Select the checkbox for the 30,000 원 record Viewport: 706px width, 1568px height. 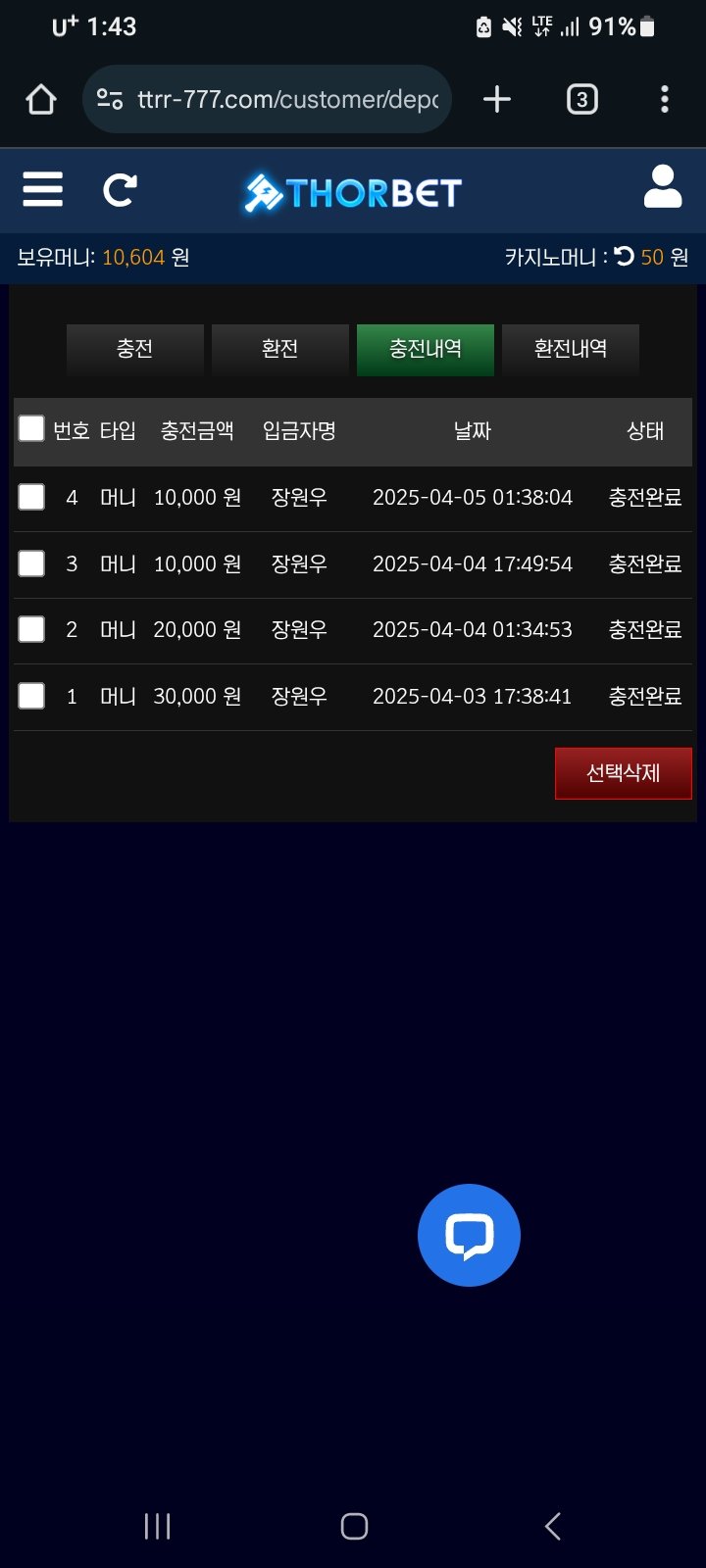(31, 696)
